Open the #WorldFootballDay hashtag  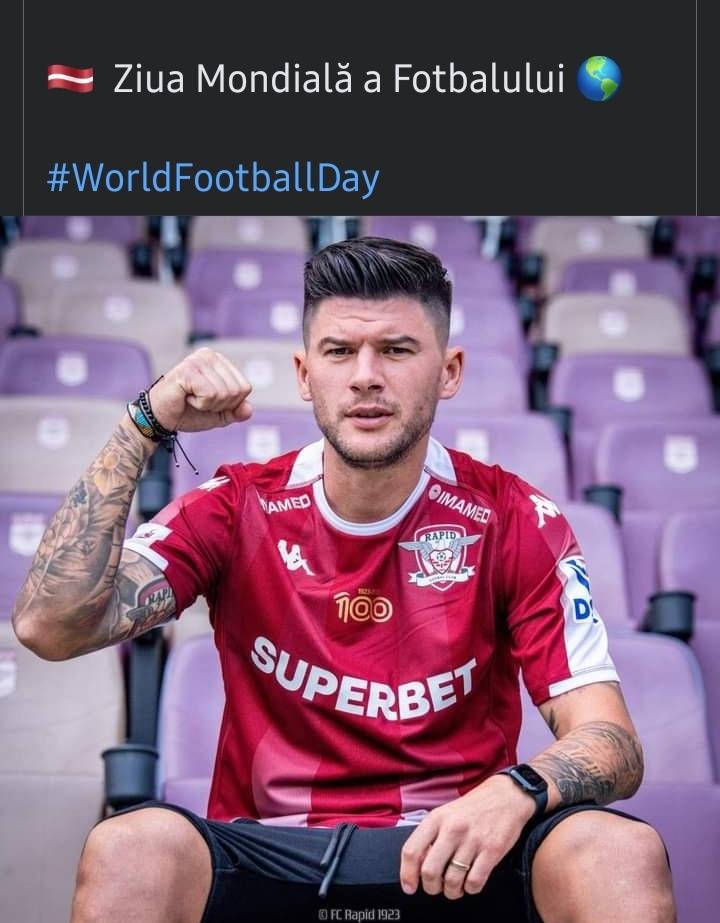[x=213, y=178]
